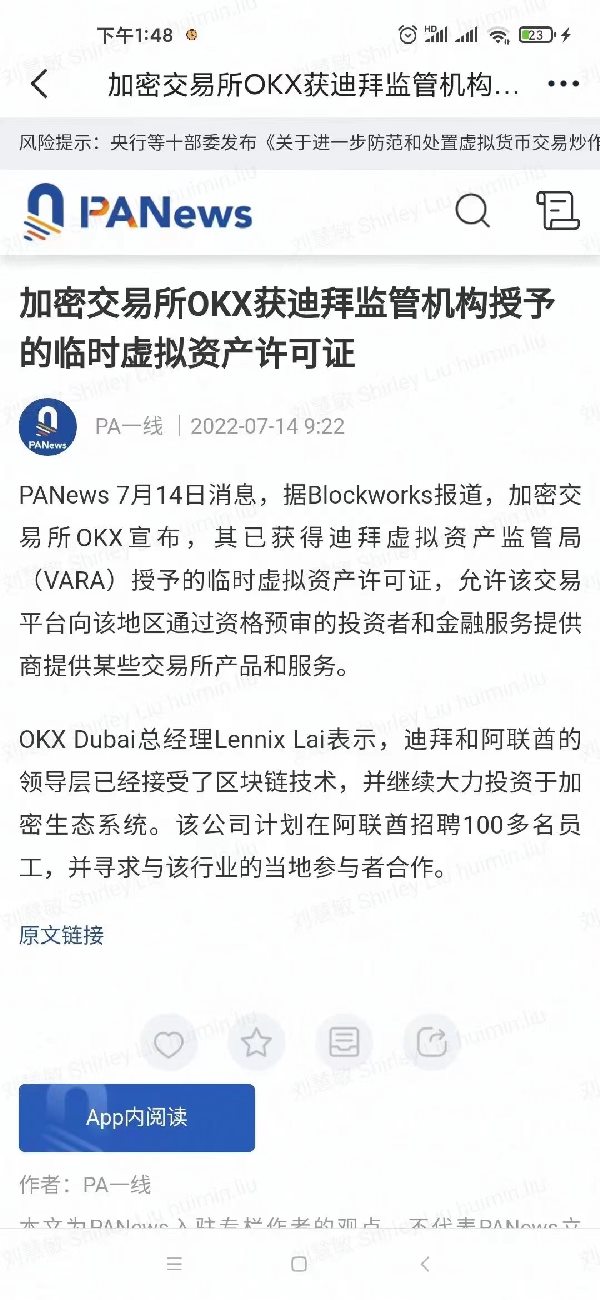Favorite the article with the star

[256, 1044]
